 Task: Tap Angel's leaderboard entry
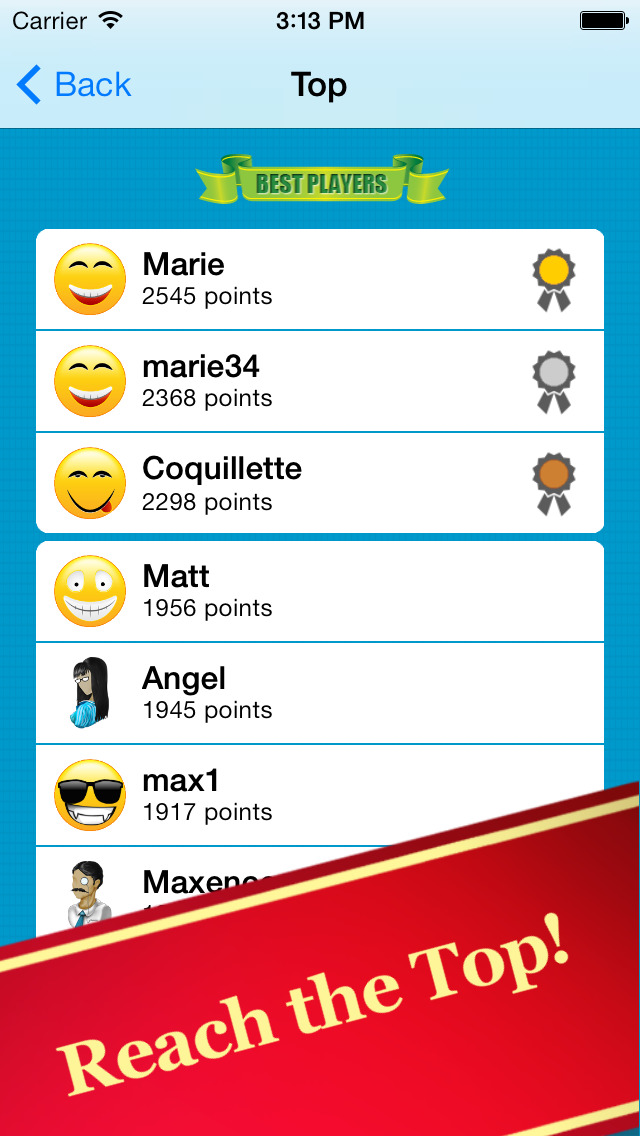[320, 693]
